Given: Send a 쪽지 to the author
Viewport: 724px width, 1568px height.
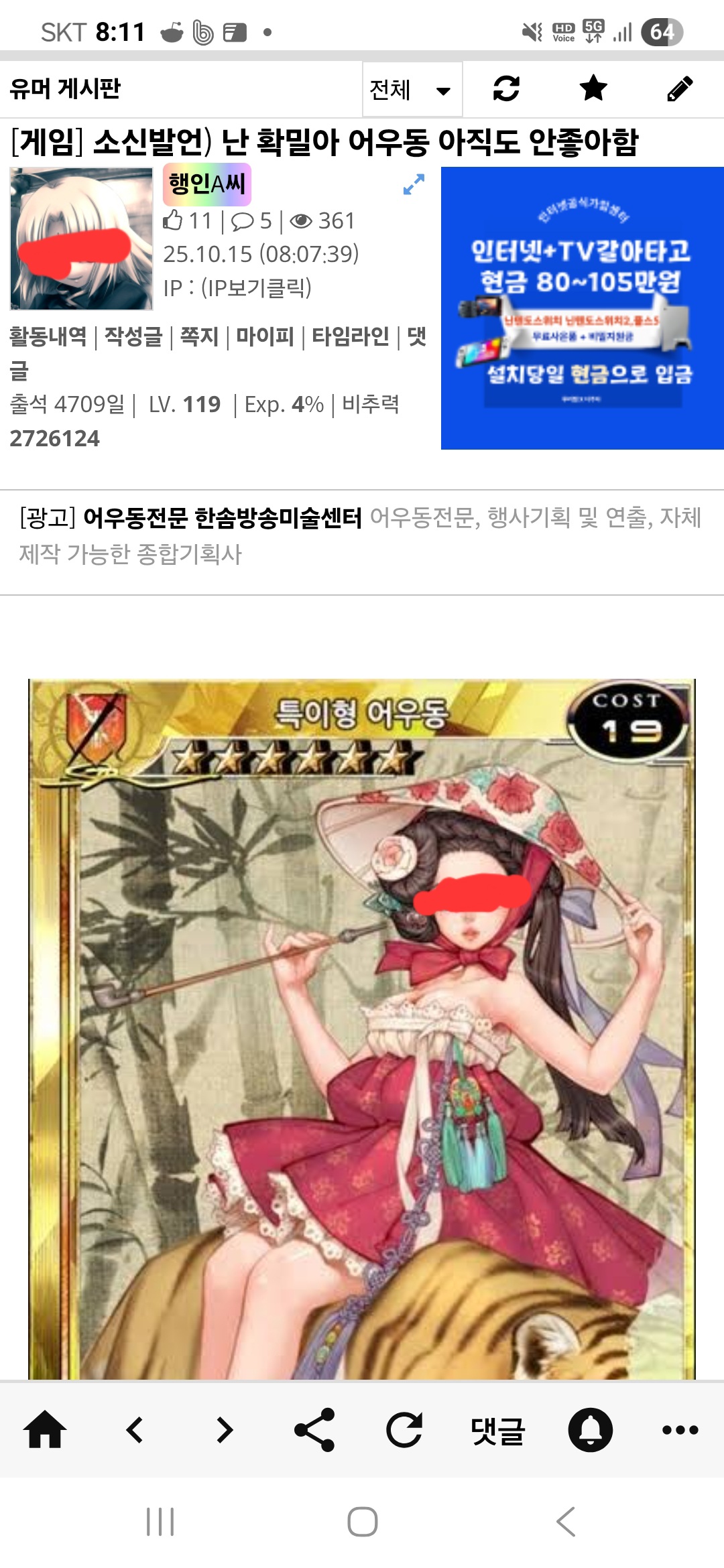Looking at the screenshot, I should click(x=199, y=336).
